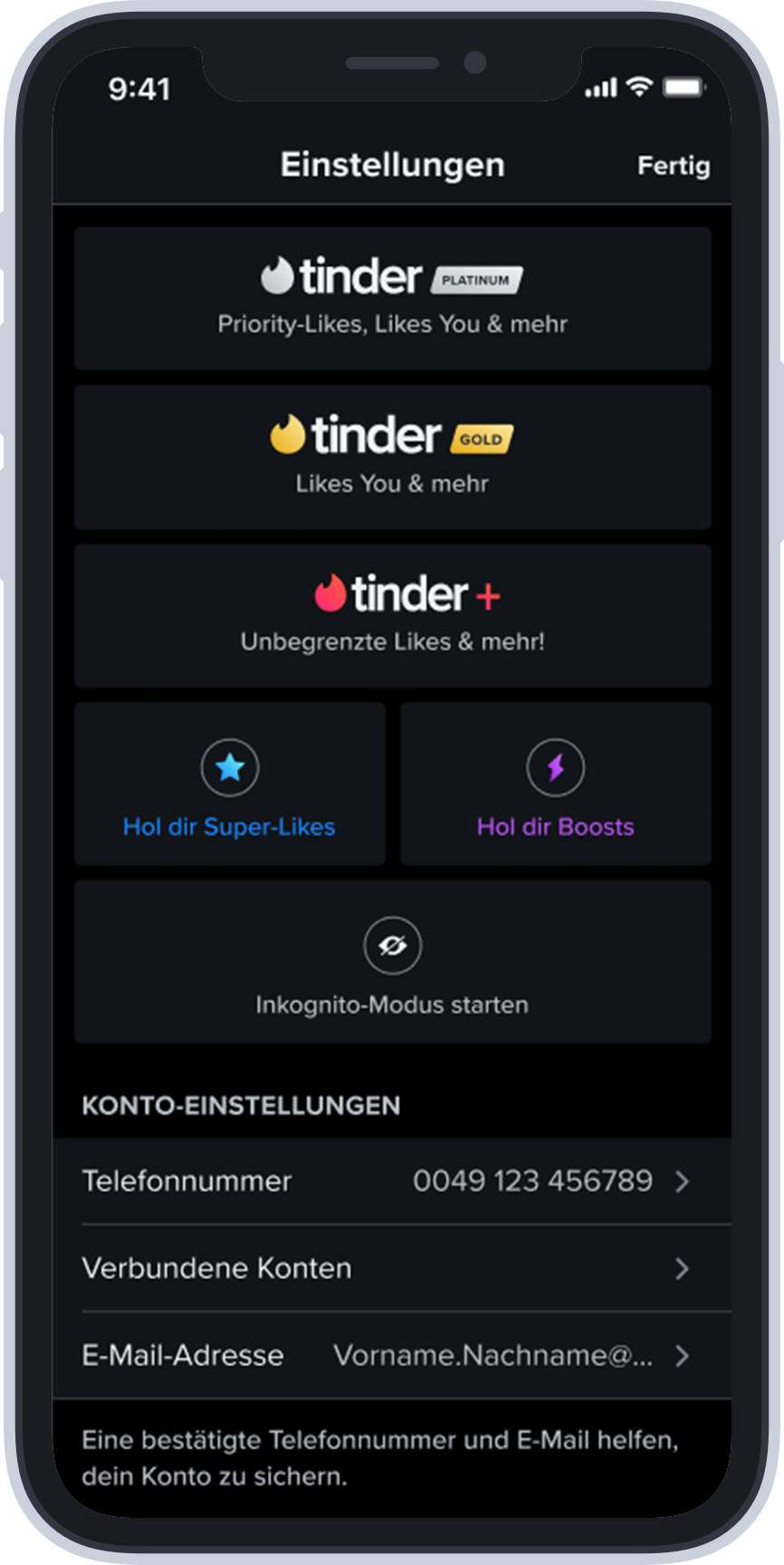Screen dimensions: 784x1565
Task: Open the Tinder Gold offer card
Action: click(392, 456)
